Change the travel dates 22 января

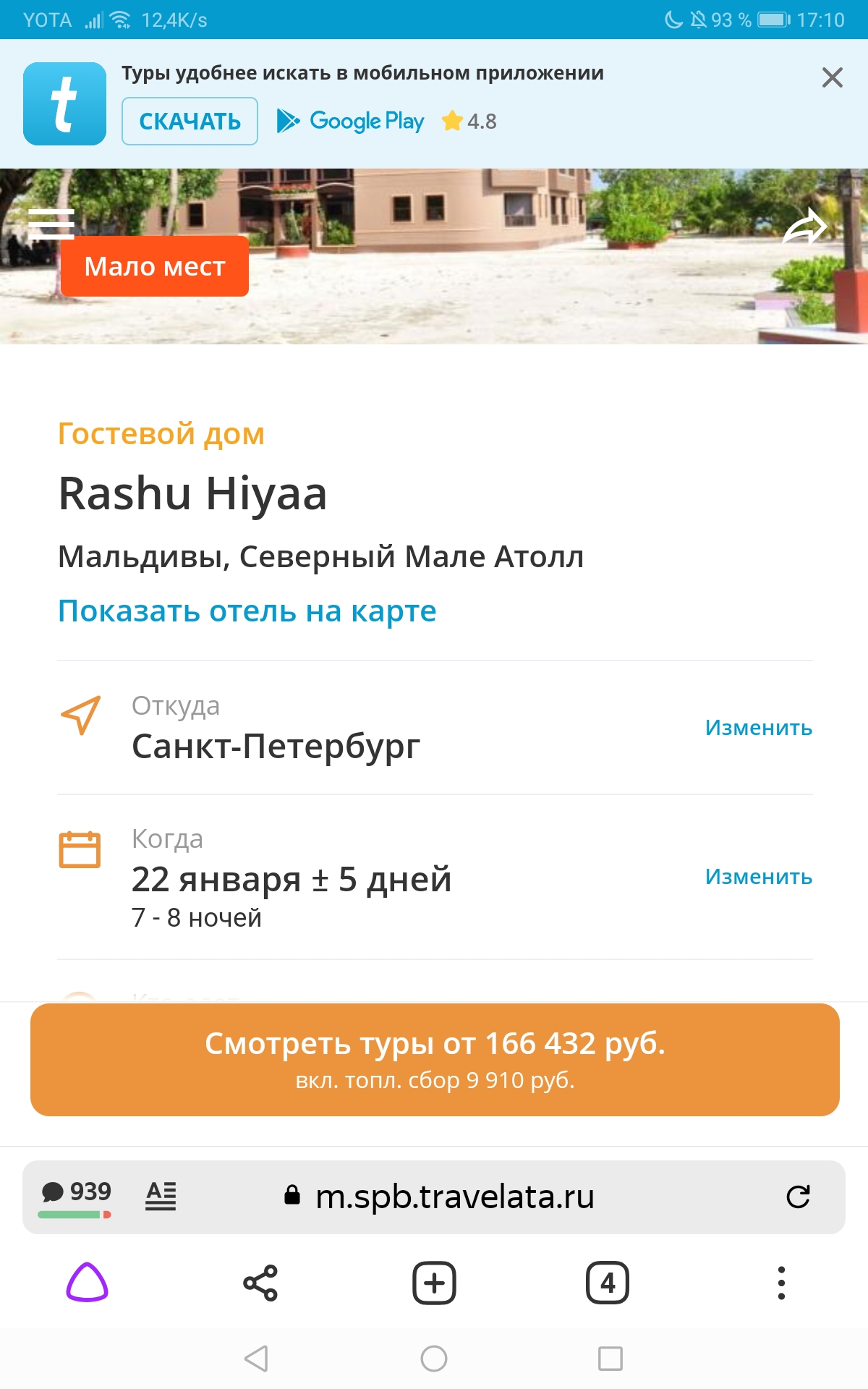coord(758,877)
